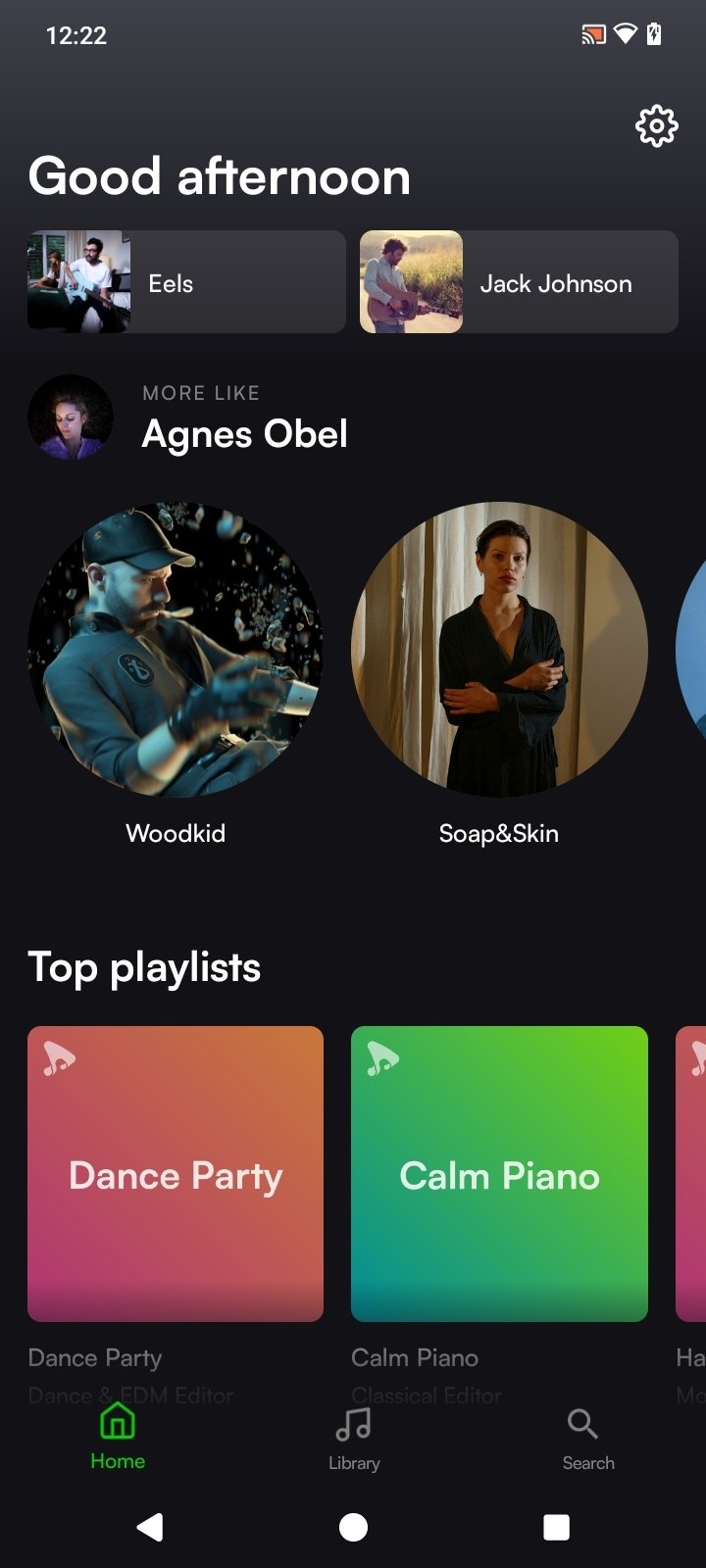This screenshot has height=1568, width=706.
Task: Switch to the Search tab
Action: (588, 1438)
